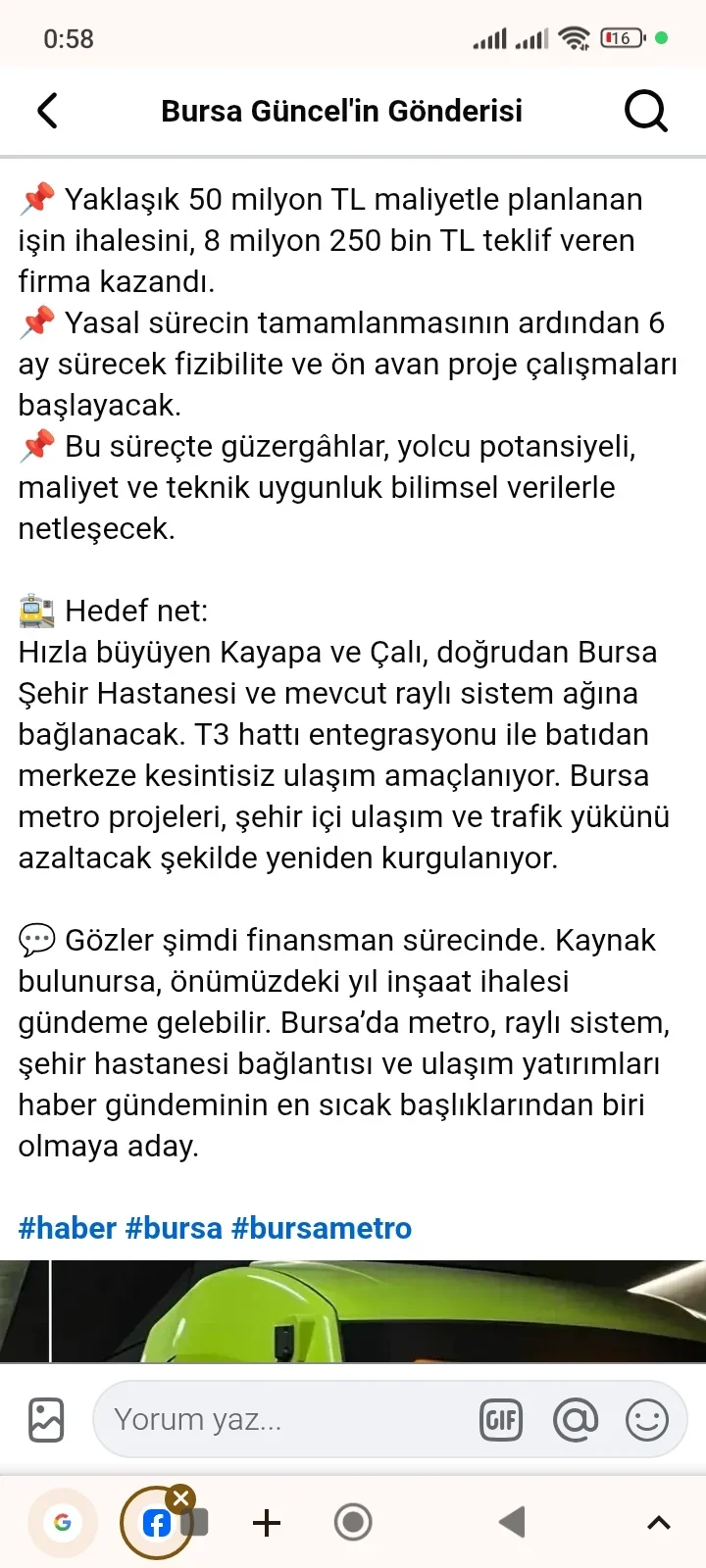The image size is (706, 1568).
Task: Open the #bursa hashtag
Action: (x=174, y=1228)
